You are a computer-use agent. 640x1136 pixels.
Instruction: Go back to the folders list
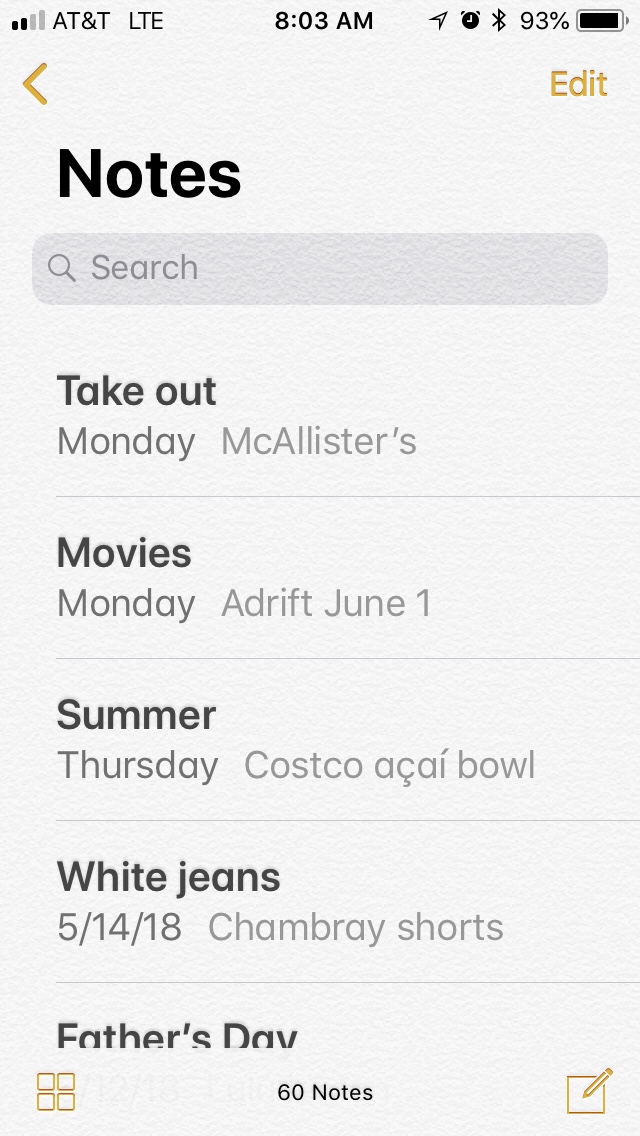click(x=35, y=84)
